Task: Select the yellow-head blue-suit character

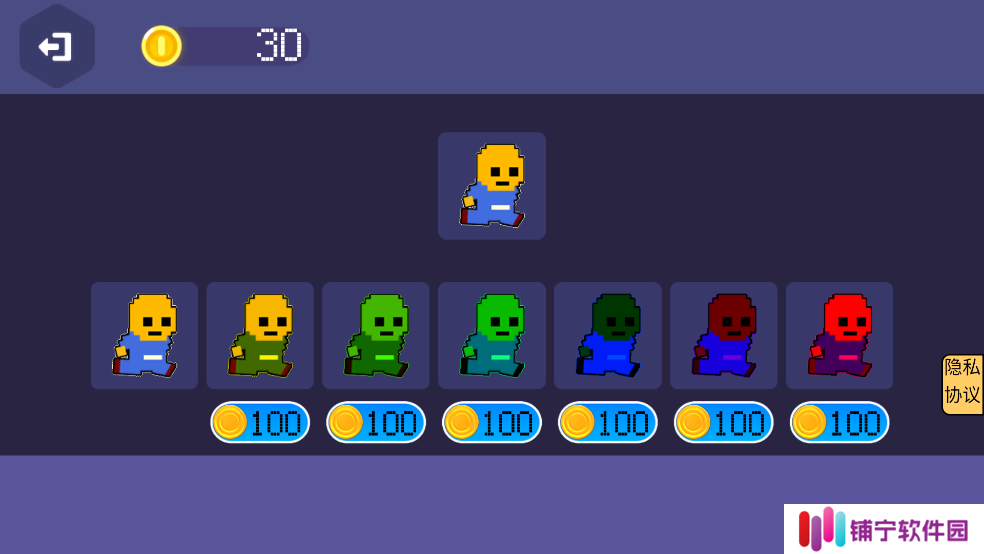Action: click(144, 335)
